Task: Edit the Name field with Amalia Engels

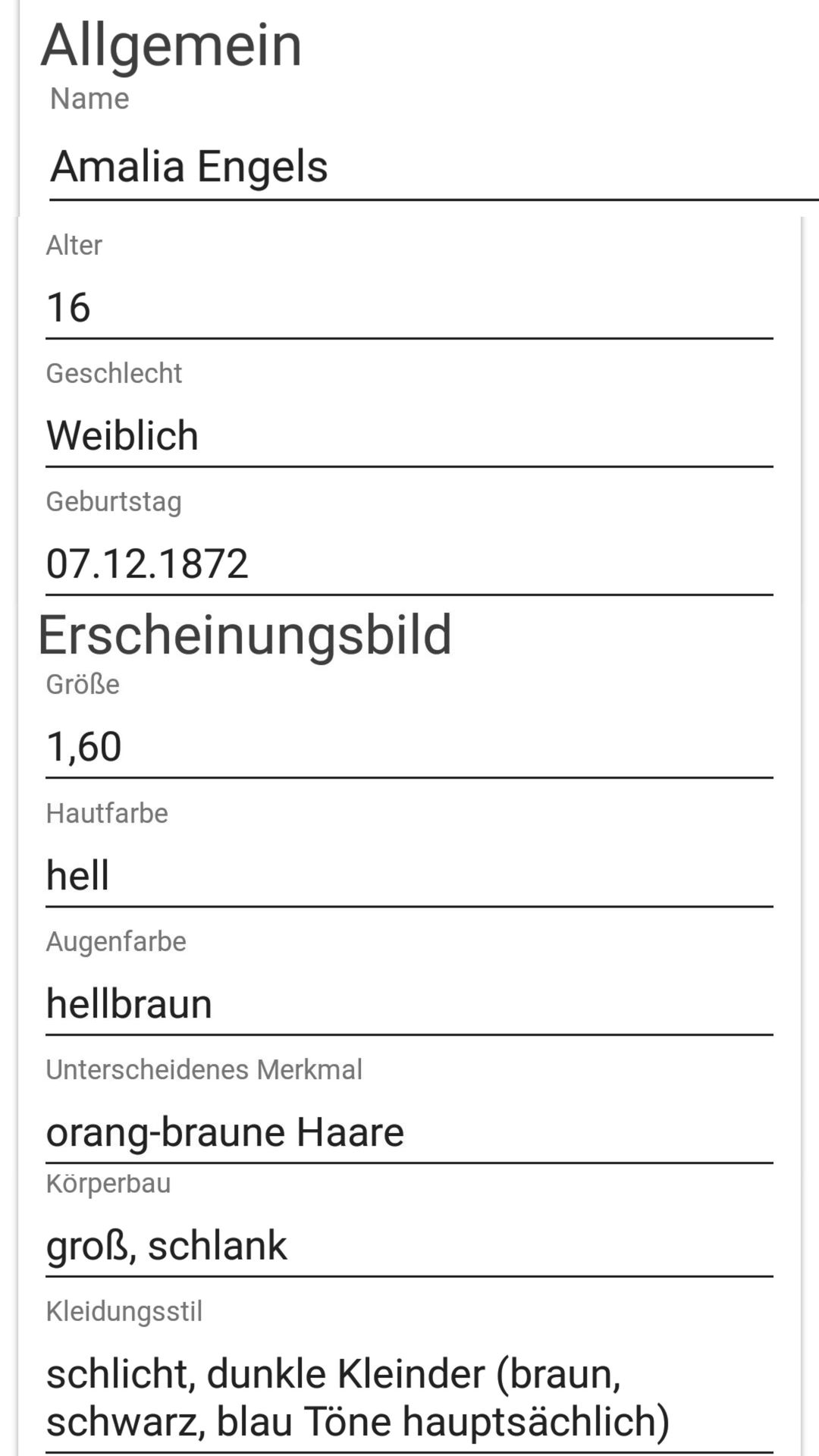Action: coord(434,167)
